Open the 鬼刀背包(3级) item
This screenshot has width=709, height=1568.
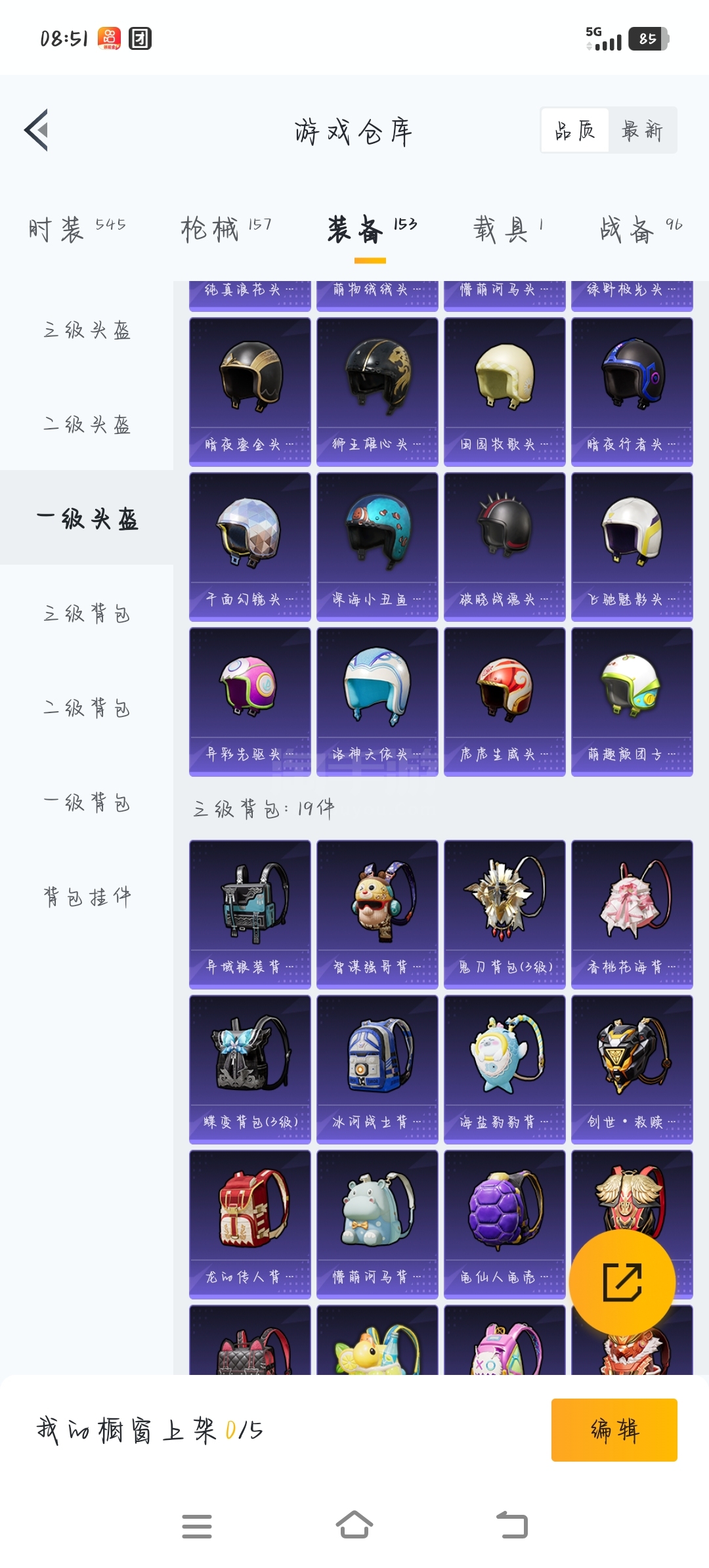coord(505,915)
